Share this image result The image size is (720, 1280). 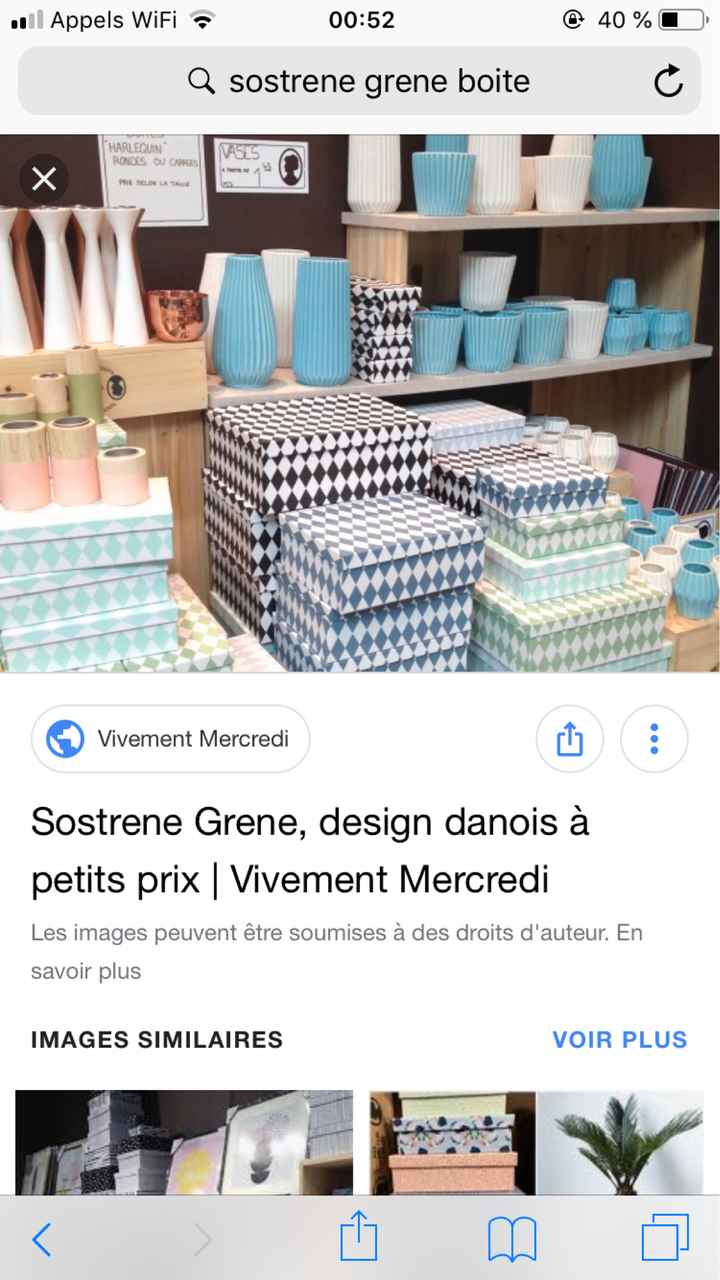tap(569, 739)
